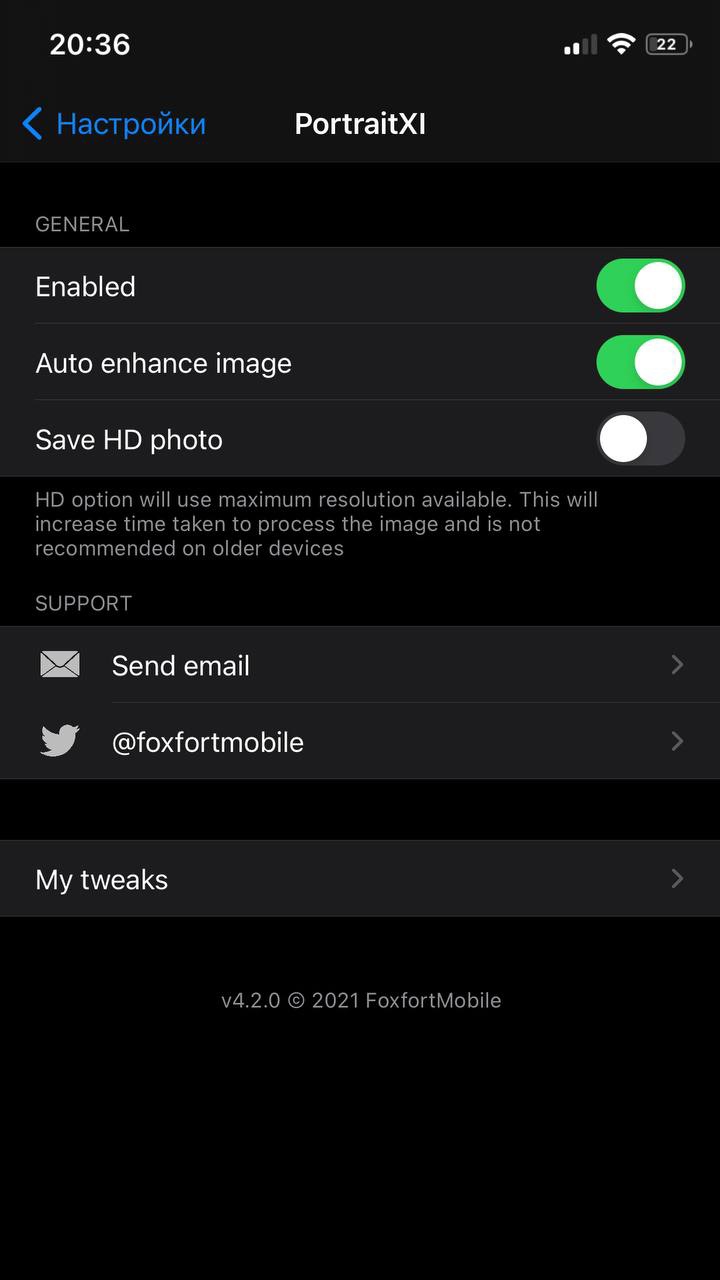Viewport: 720px width, 1280px height.
Task: Open the Send email row
Action: tap(360, 665)
